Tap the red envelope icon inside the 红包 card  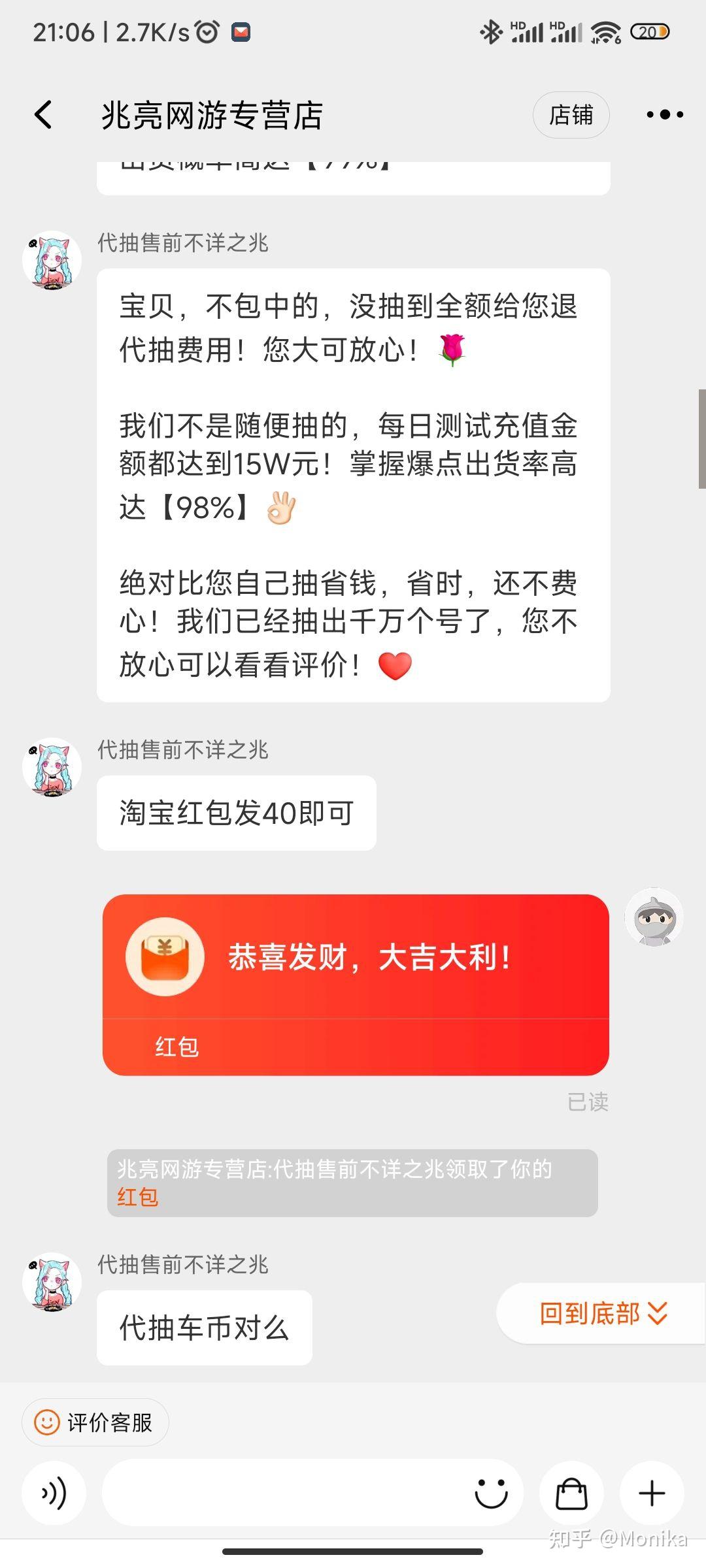coord(165,957)
